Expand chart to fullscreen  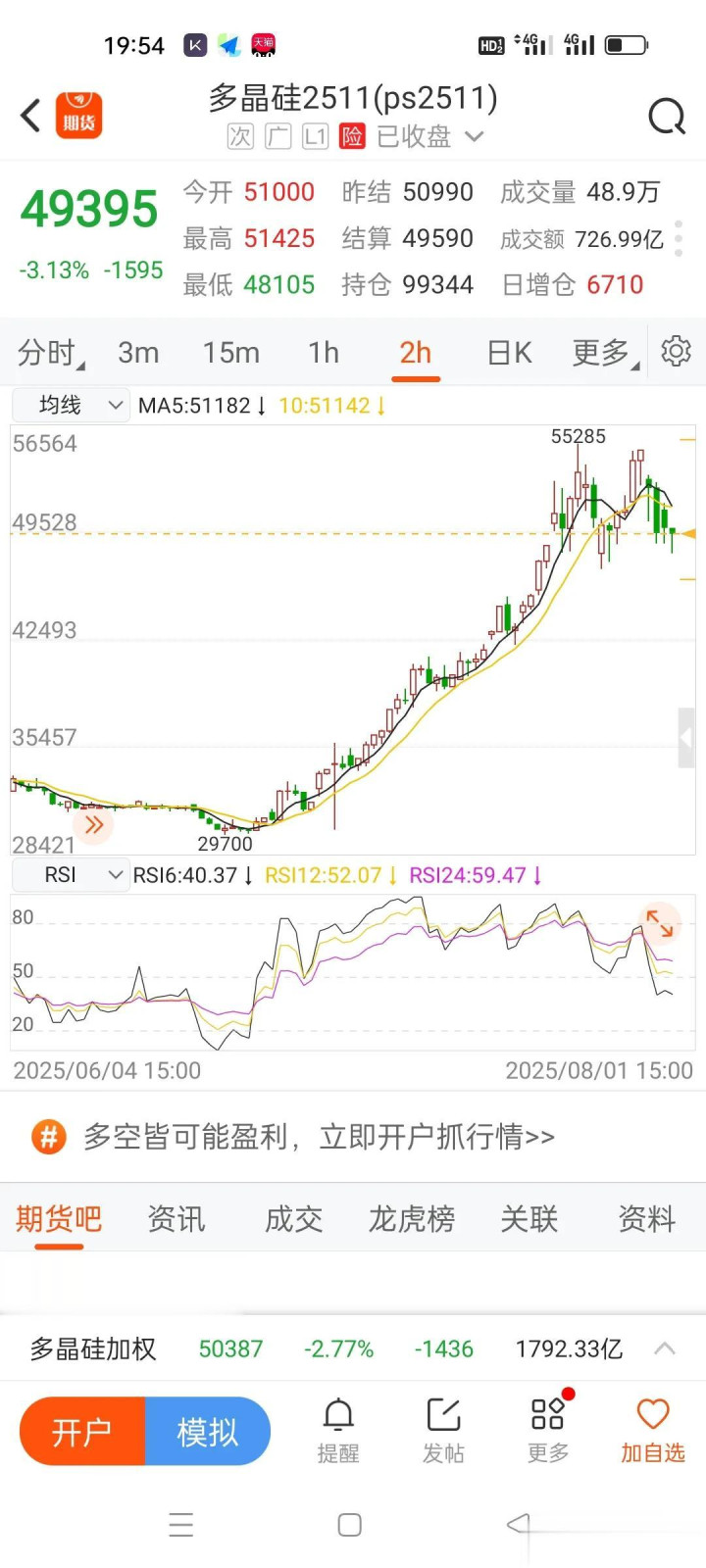pyautogui.click(x=659, y=923)
